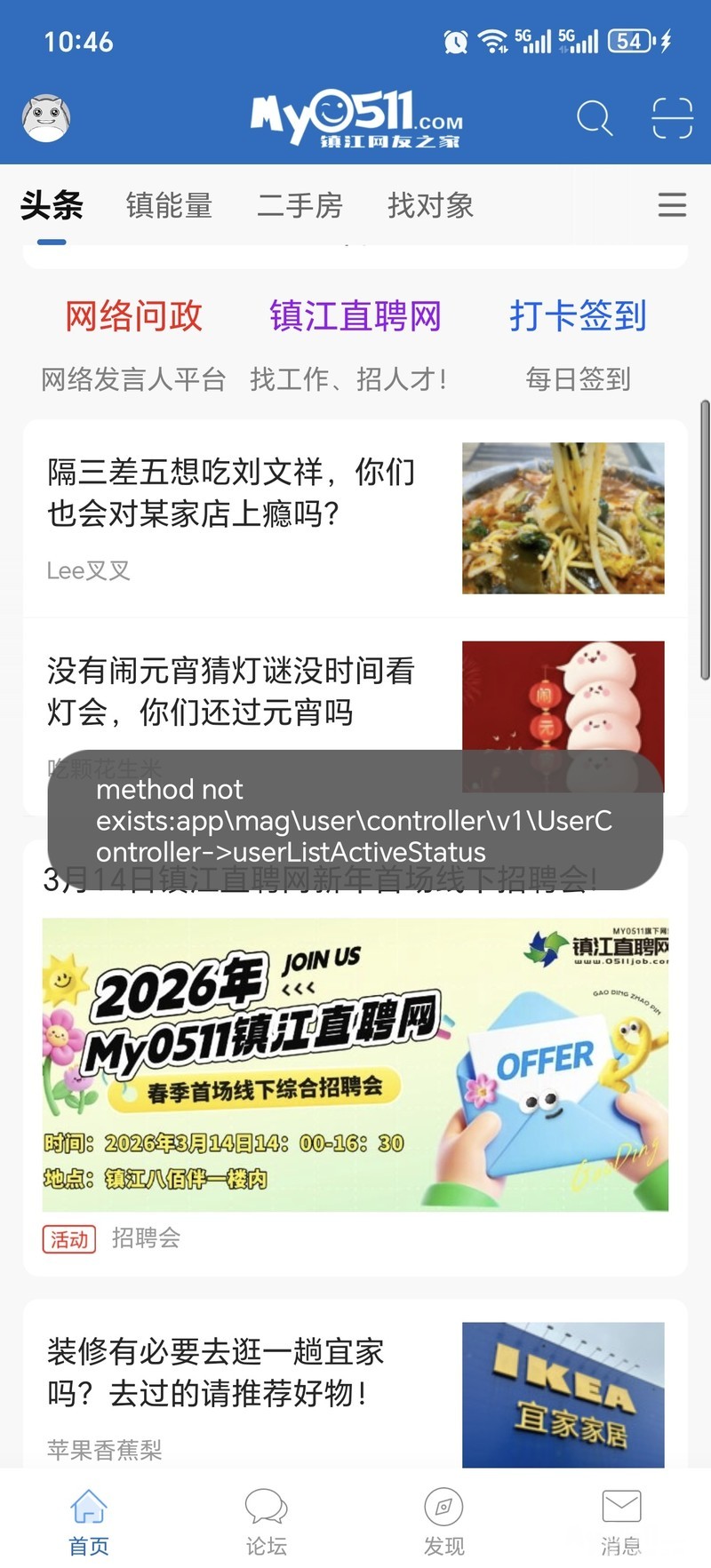Open the 消息 tab

[621, 1521]
